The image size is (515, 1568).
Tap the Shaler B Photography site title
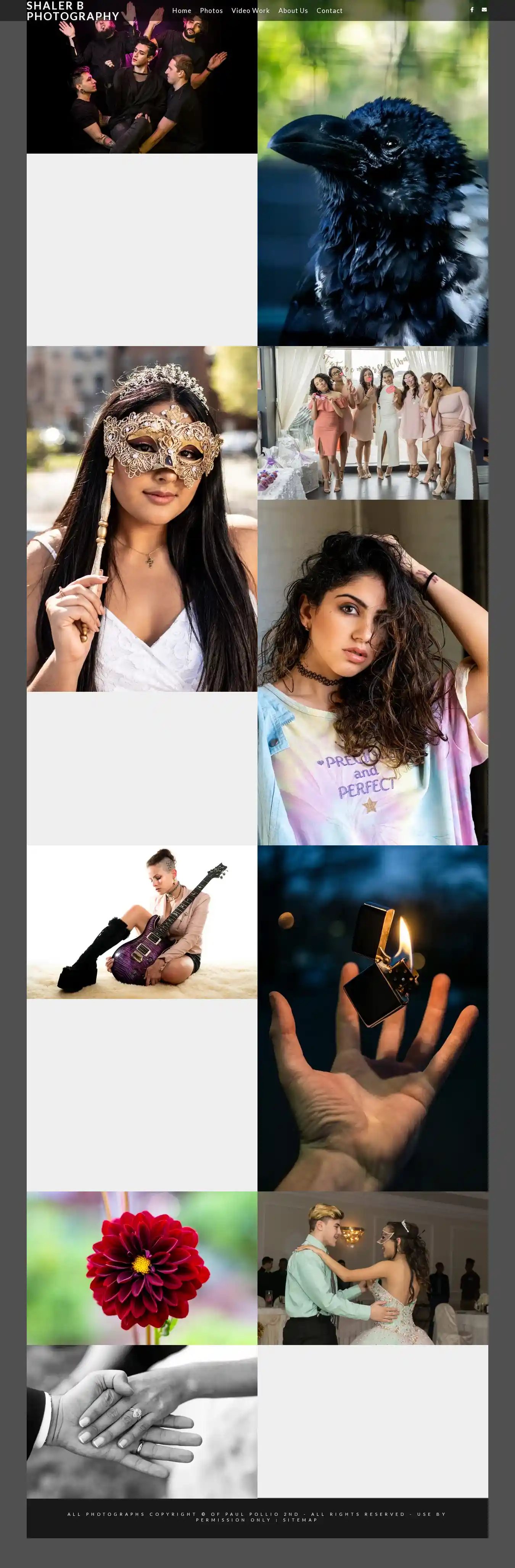pos(72,10)
